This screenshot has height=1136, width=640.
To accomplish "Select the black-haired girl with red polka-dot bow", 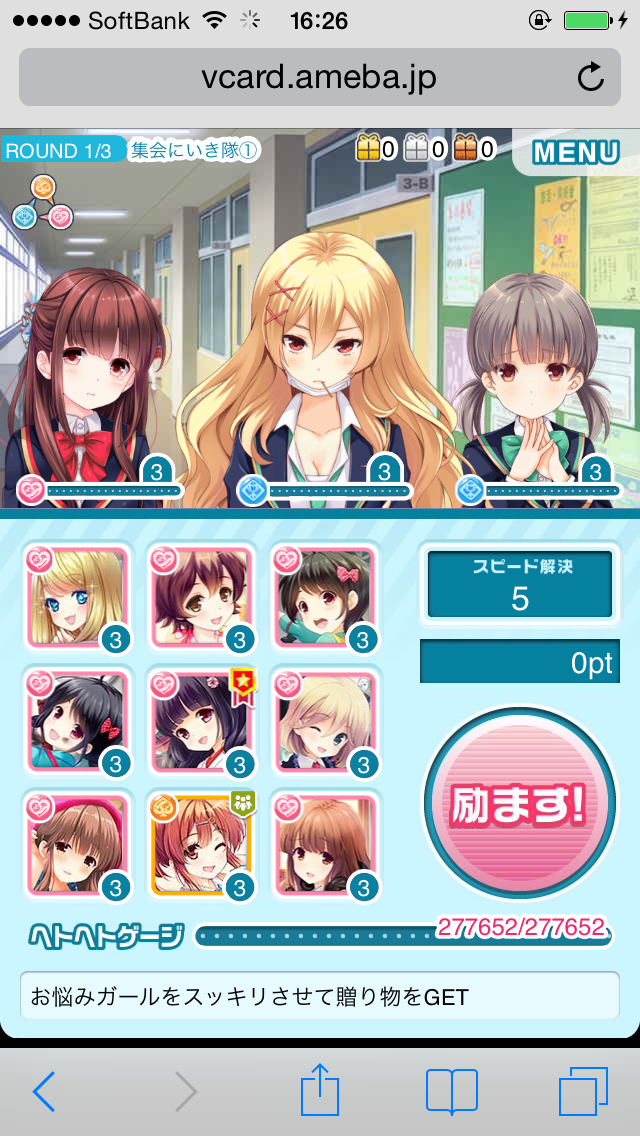I will 76,720.
